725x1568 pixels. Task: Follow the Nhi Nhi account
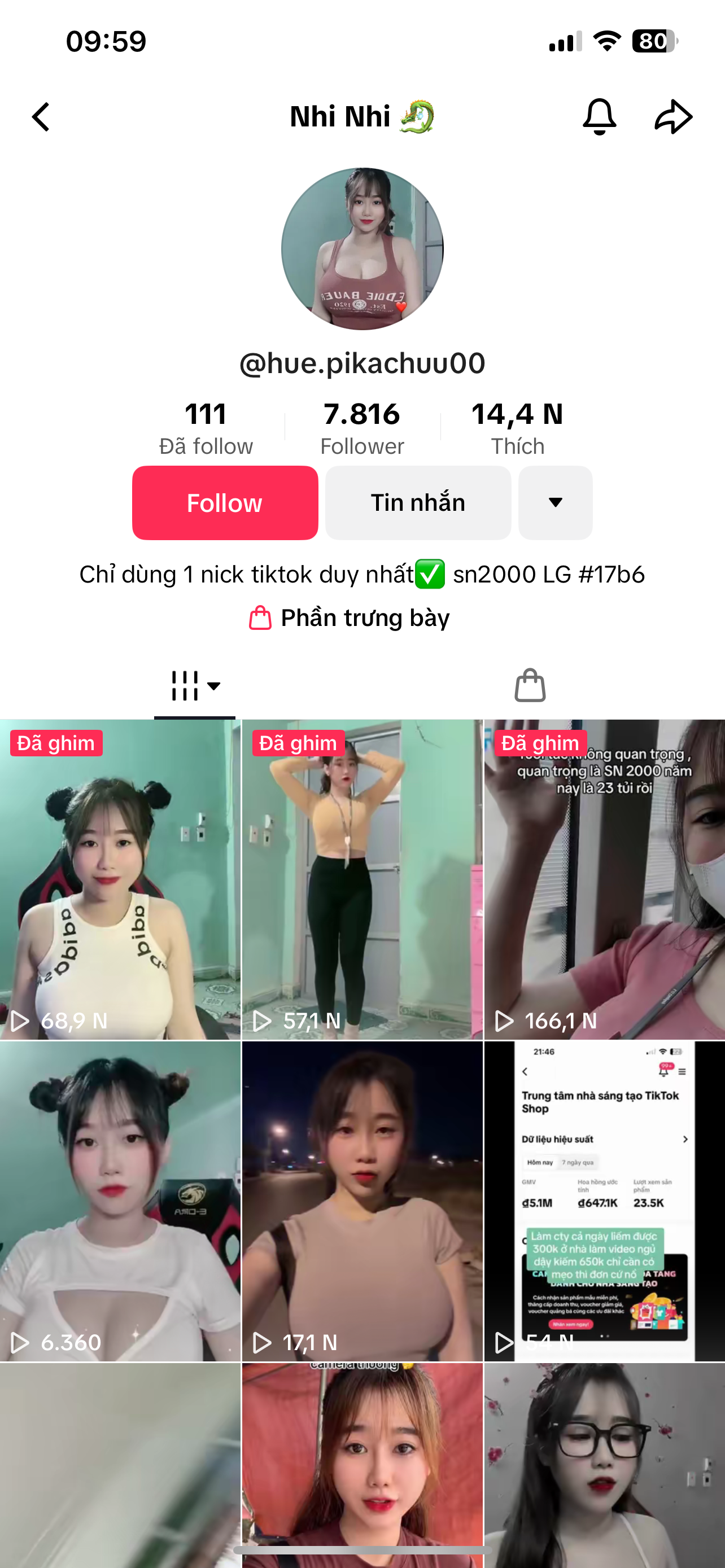[225, 503]
